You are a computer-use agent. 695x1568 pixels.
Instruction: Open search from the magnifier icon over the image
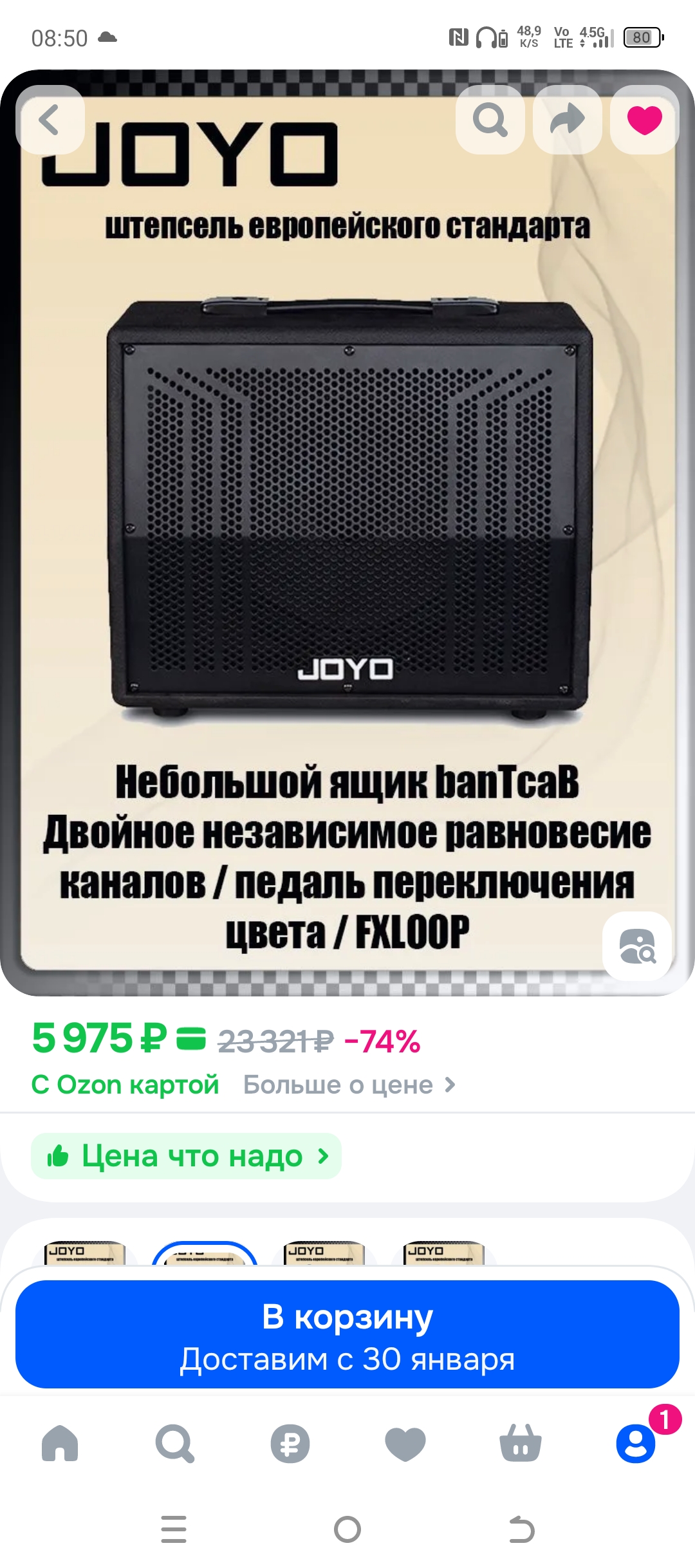point(490,120)
